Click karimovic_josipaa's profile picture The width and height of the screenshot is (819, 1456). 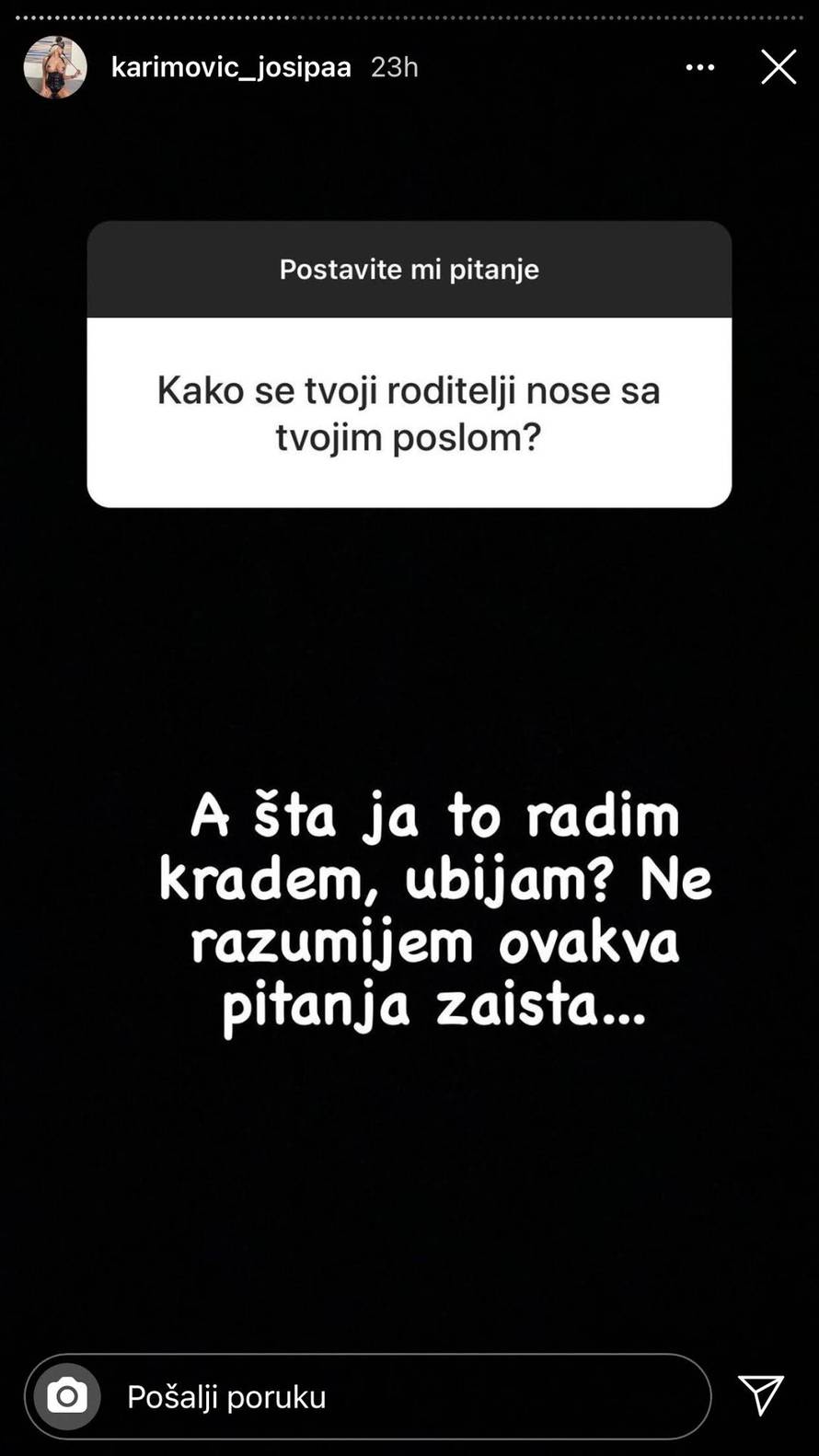click(55, 67)
